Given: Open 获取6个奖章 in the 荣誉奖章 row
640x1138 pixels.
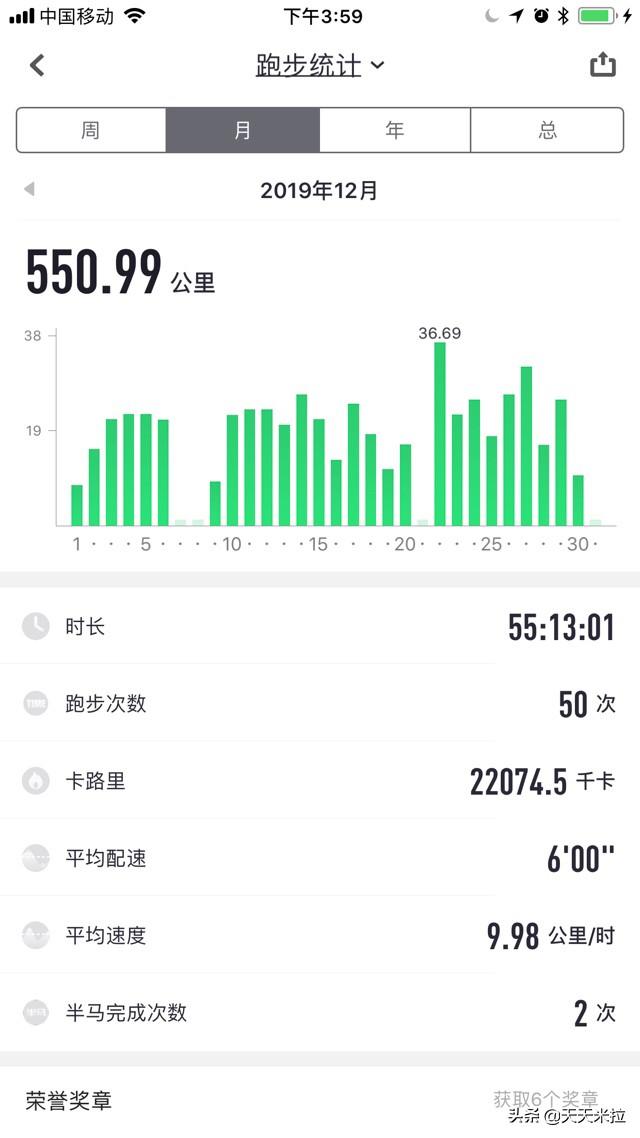Looking at the screenshot, I should pos(546,1099).
